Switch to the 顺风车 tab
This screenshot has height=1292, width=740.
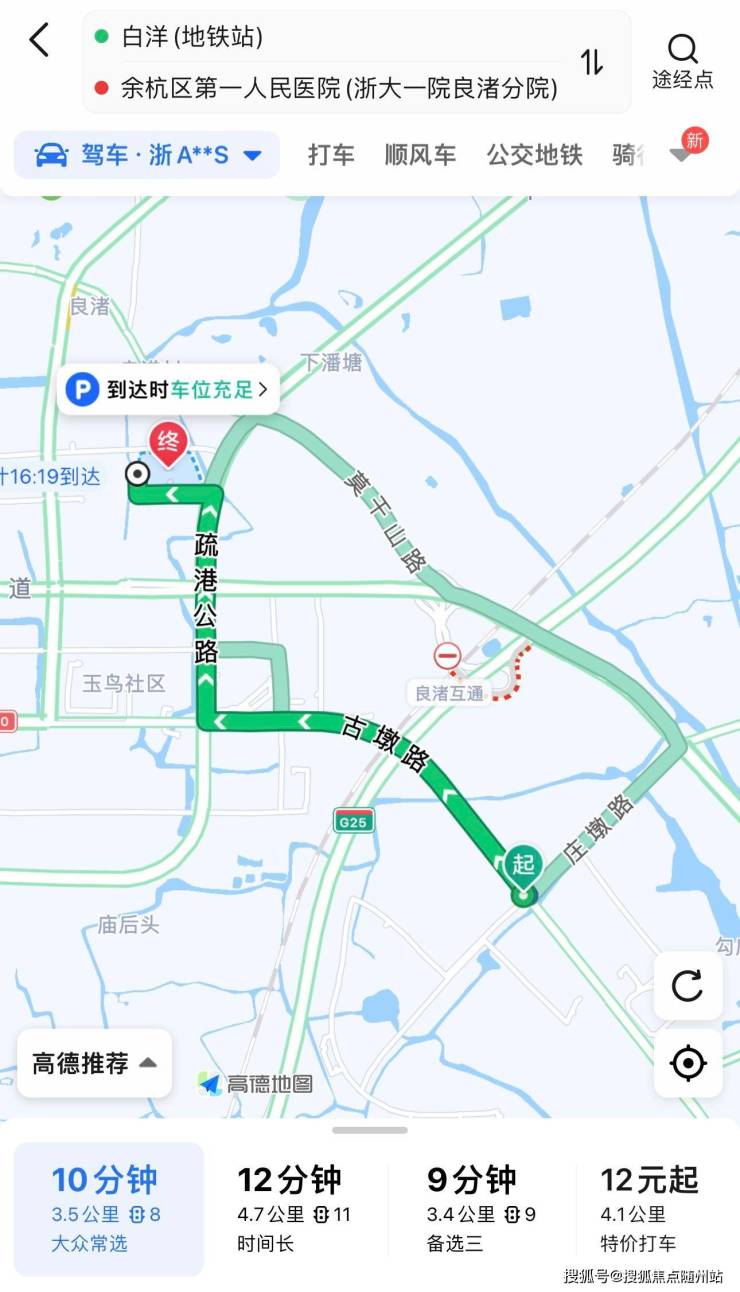420,155
